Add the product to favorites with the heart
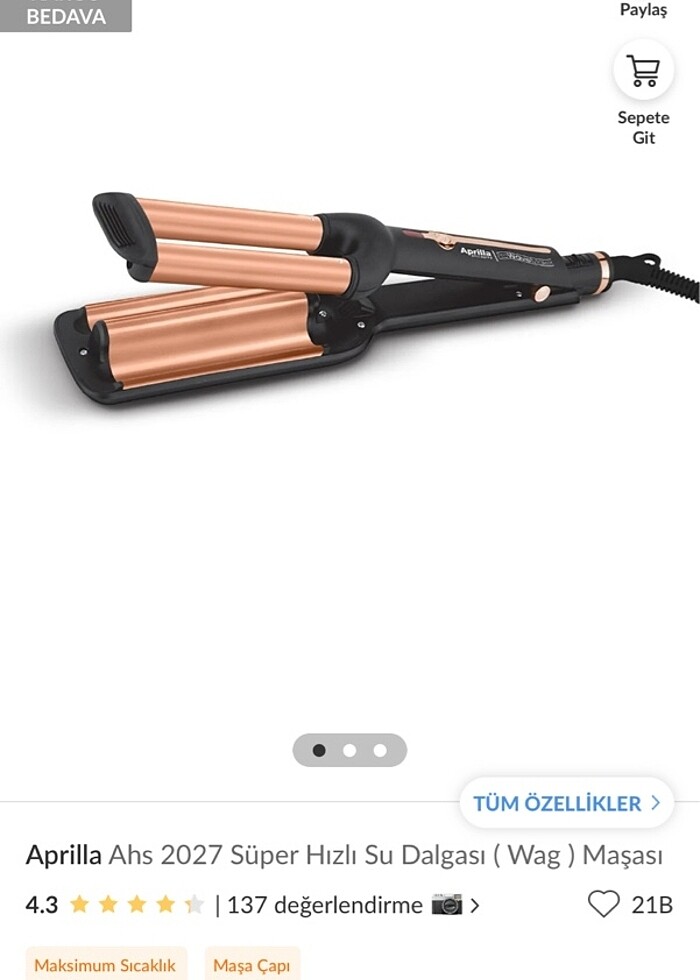The image size is (700, 980). click(603, 905)
